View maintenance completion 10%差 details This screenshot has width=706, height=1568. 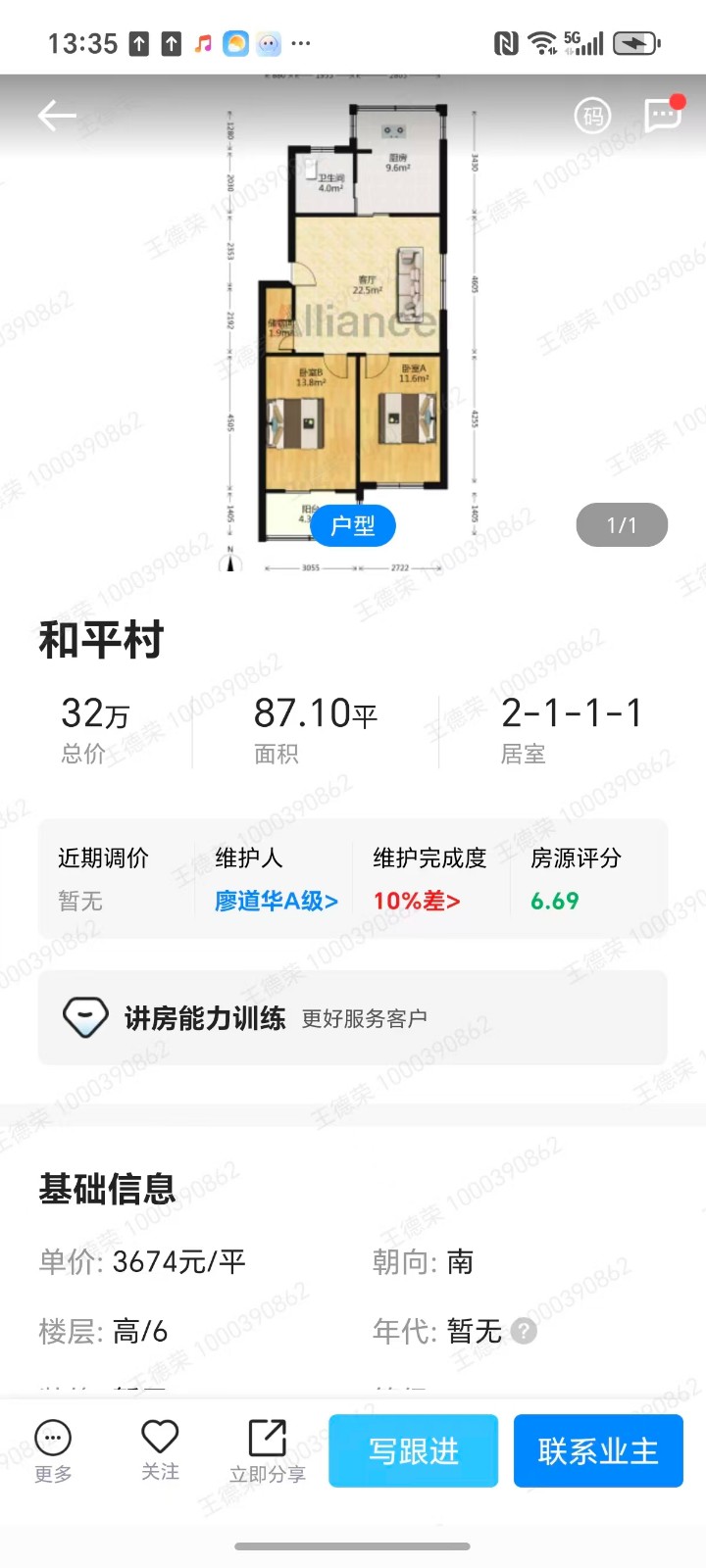pos(417,901)
